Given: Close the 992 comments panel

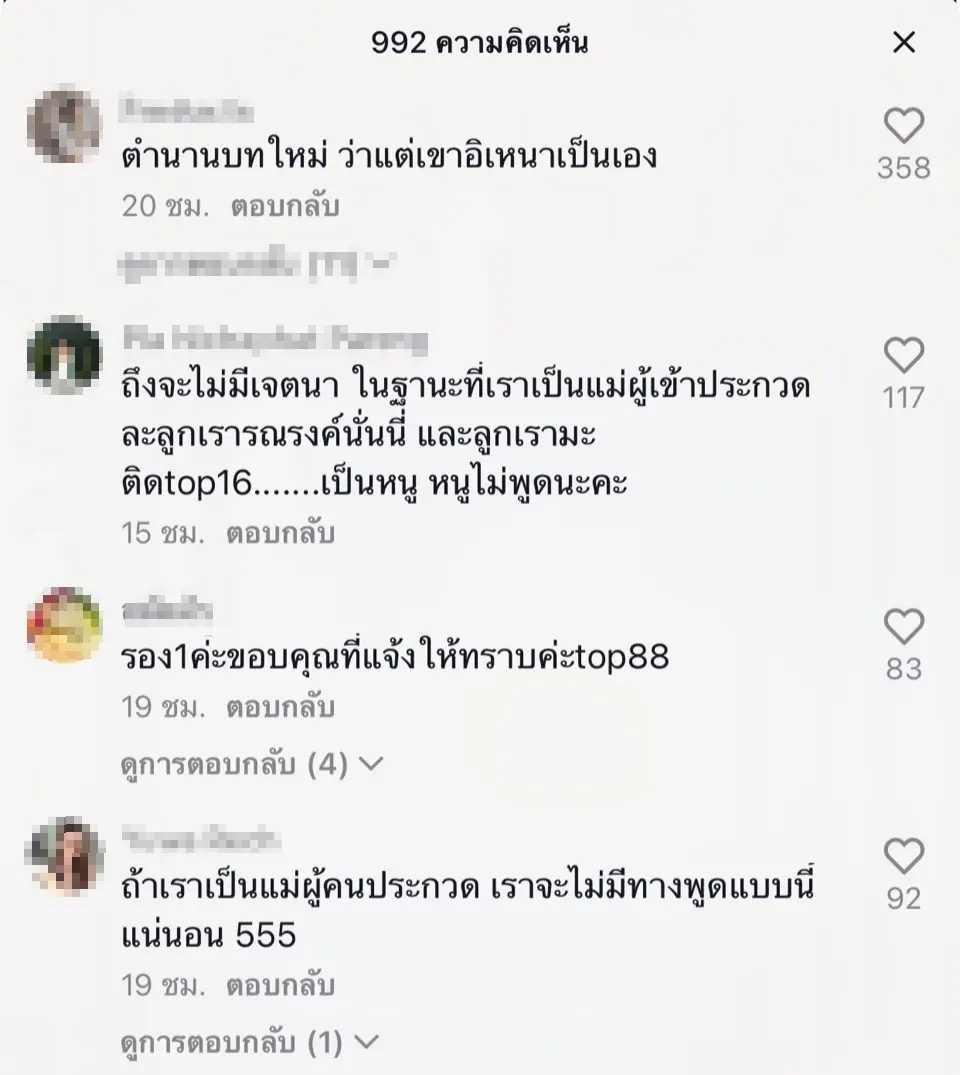Looking at the screenshot, I should [x=903, y=42].
